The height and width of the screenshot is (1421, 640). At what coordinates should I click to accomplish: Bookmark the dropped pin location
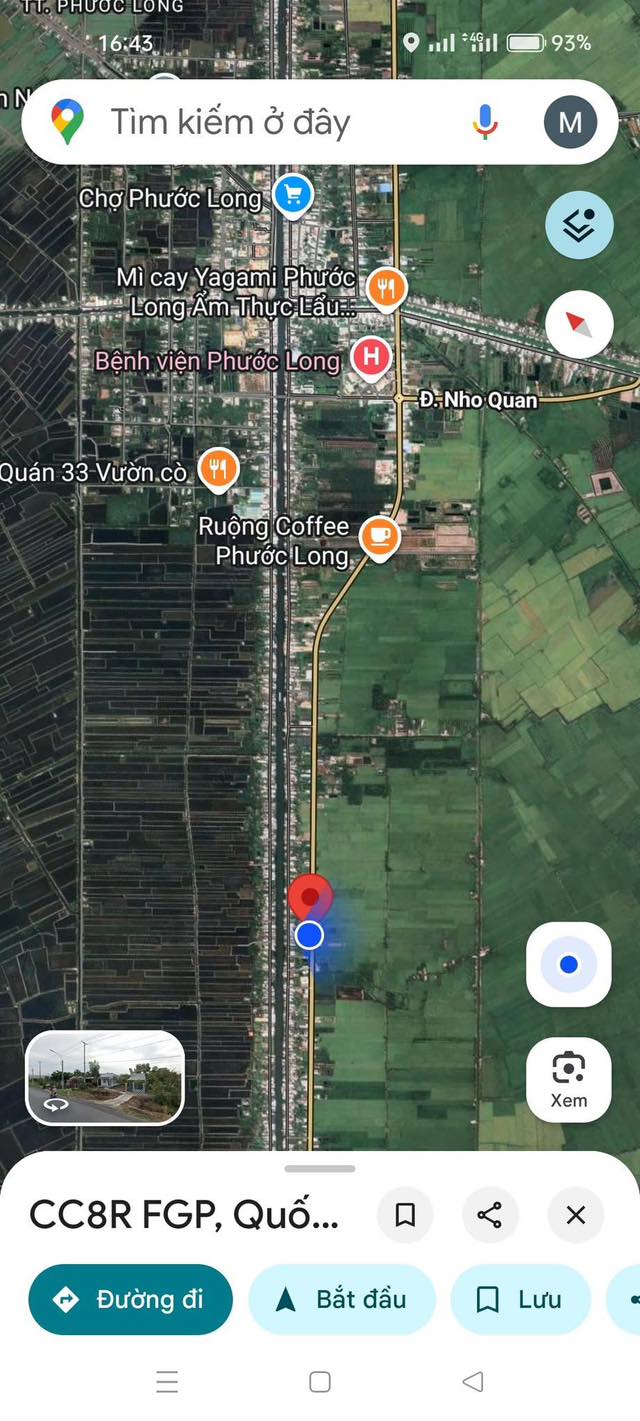pos(405,1215)
